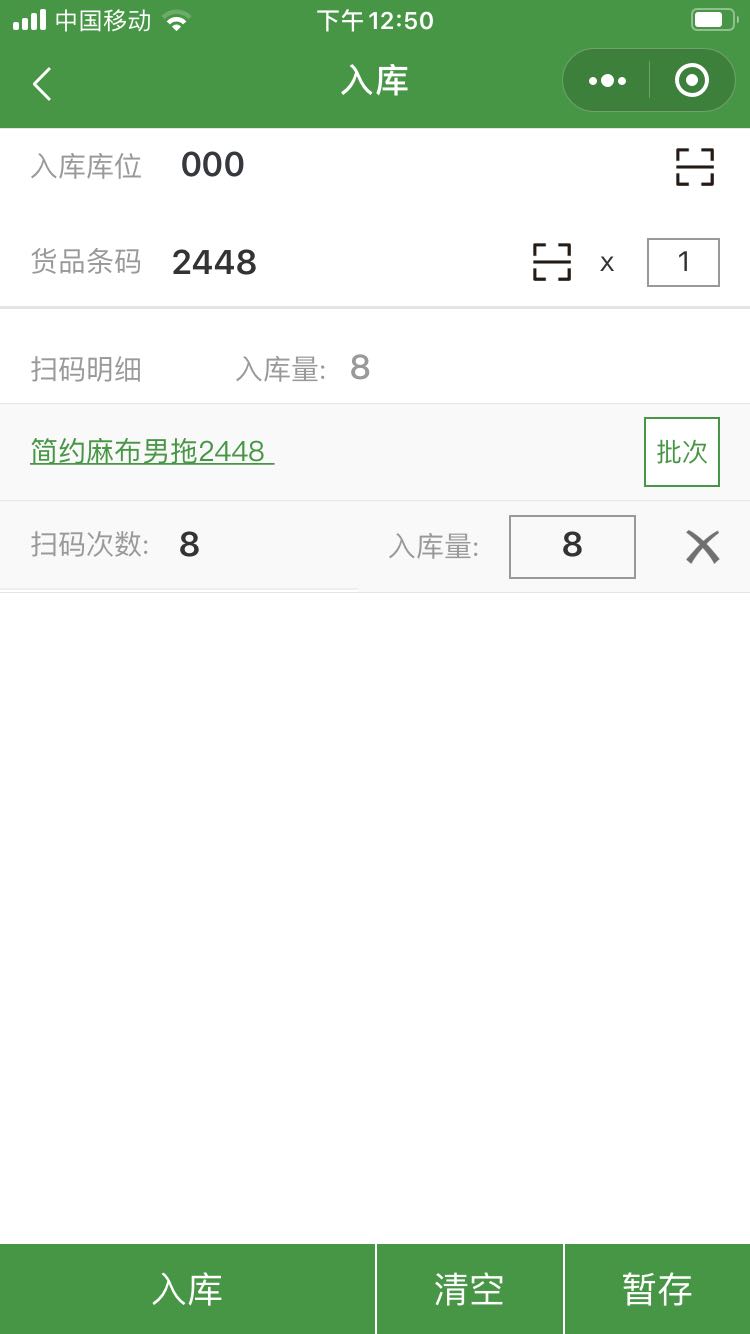Open the product link 简约麻布男拖2448
The image size is (750, 1334).
(x=152, y=452)
